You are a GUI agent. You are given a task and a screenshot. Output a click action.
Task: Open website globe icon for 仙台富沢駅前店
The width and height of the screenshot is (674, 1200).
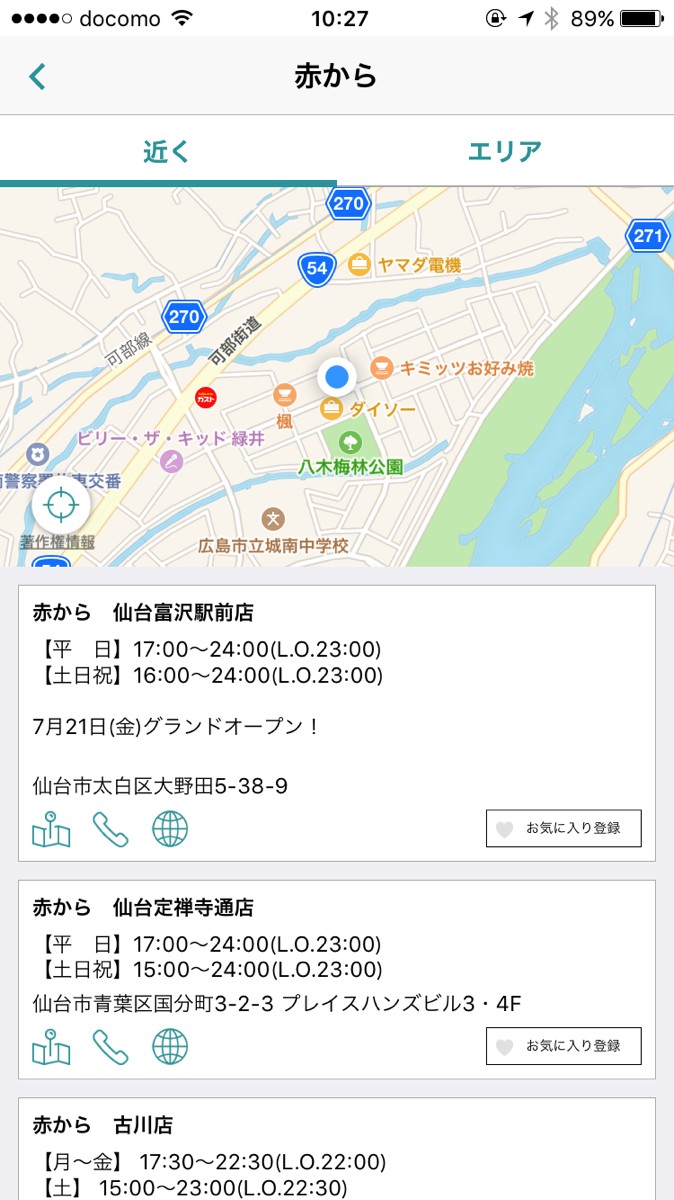(170, 829)
